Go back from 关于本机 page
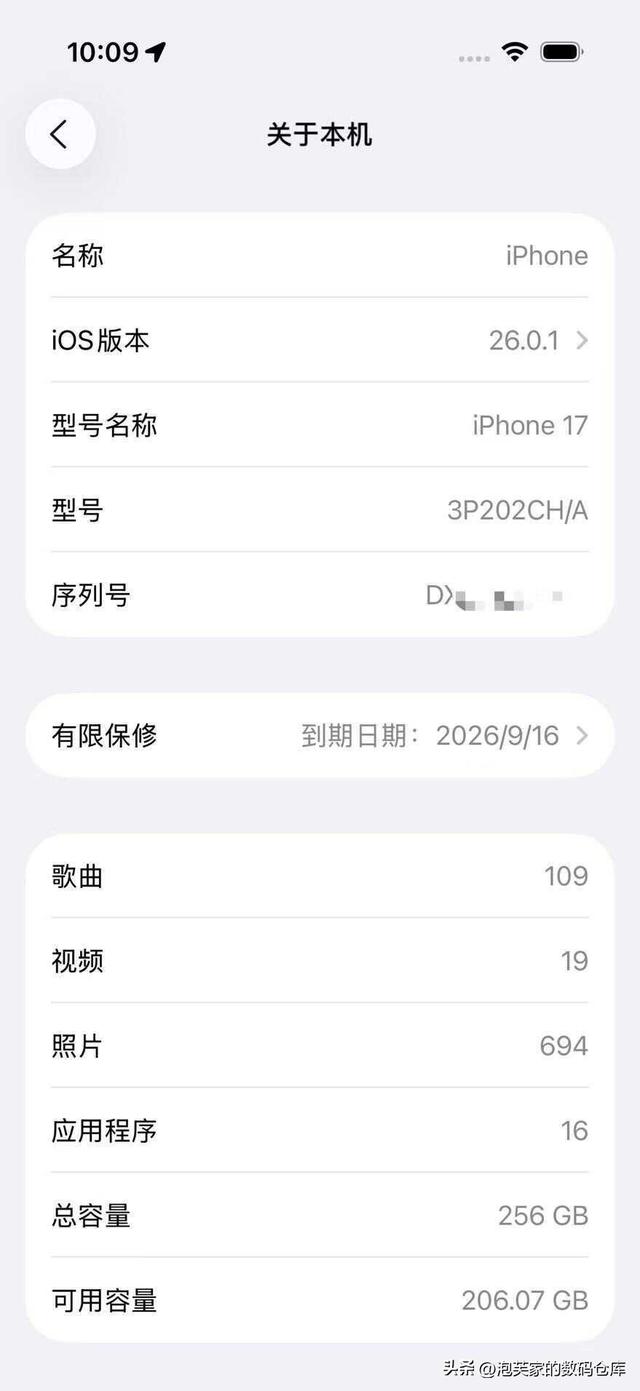The height and width of the screenshot is (1391, 640). coord(60,134)
